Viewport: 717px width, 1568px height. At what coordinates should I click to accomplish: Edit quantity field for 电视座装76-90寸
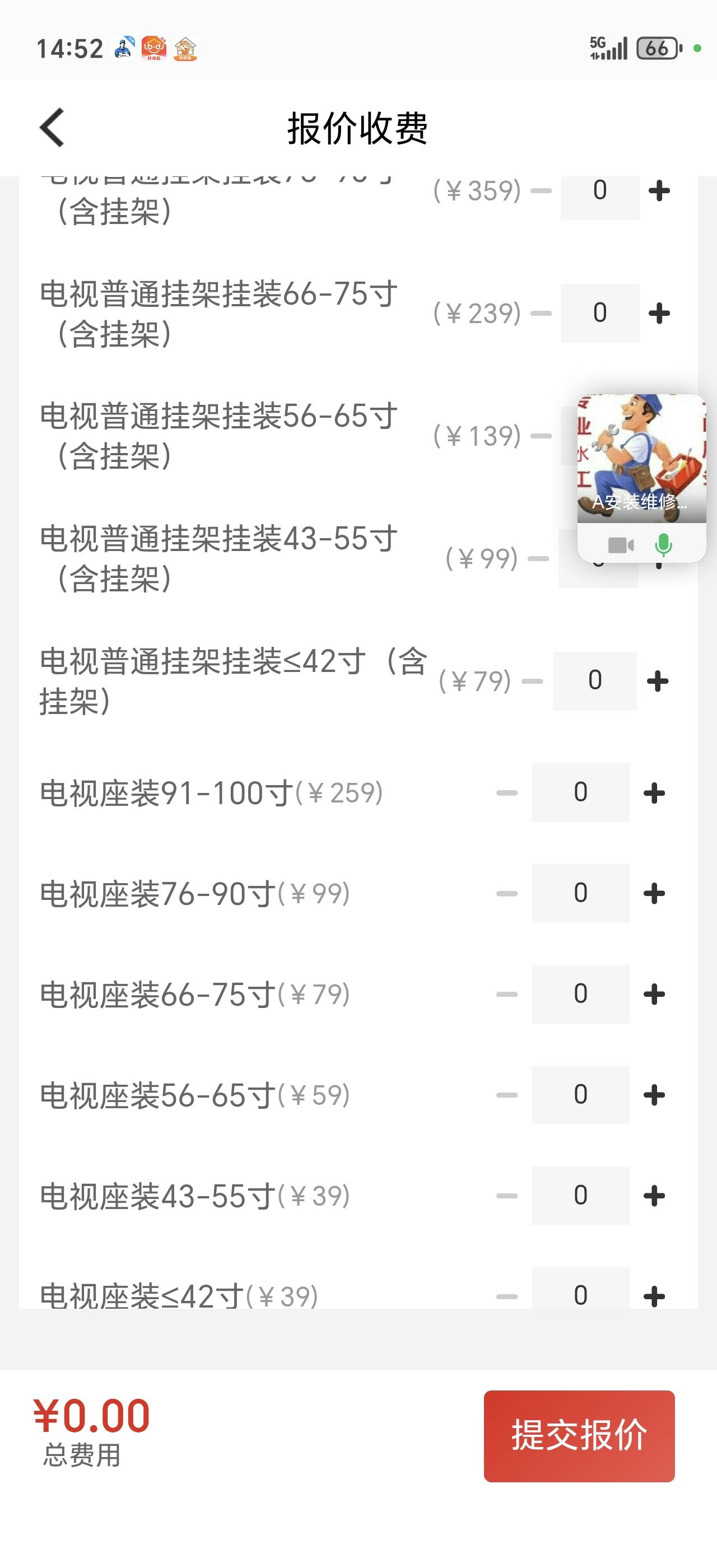click(580, 894)
